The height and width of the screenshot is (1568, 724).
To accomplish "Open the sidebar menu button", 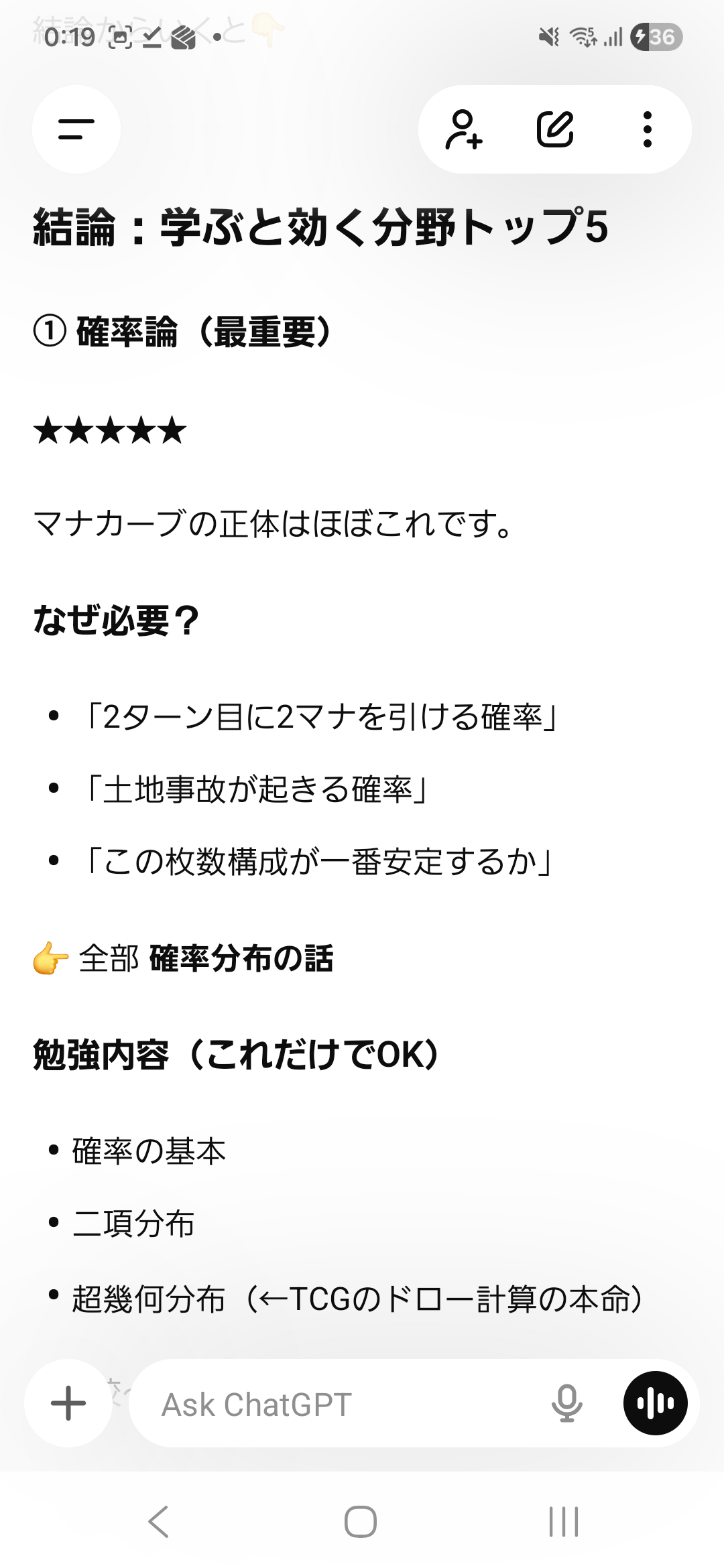I will pos(76,129).
